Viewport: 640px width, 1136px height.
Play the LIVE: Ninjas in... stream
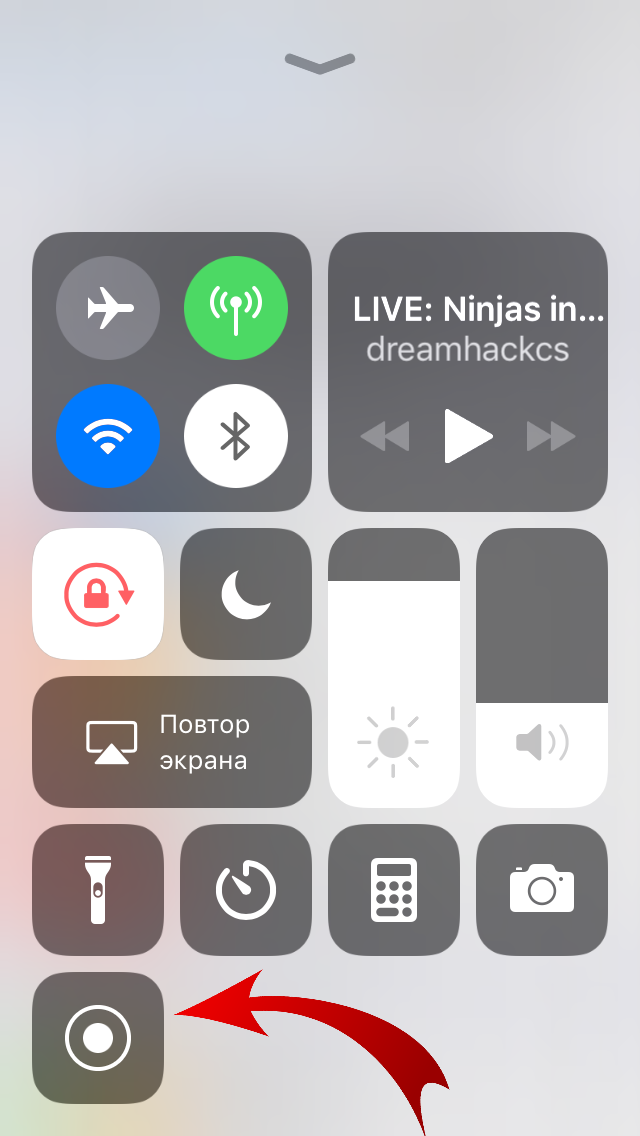coord(468,436)
